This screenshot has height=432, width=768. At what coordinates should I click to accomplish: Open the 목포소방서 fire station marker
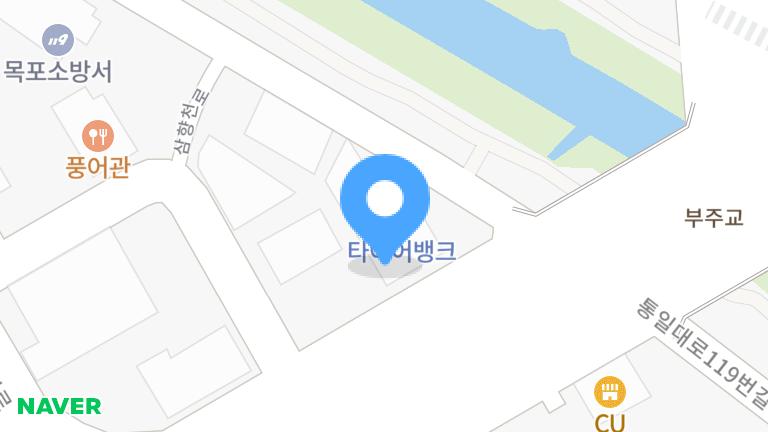(x=57, y=41)
